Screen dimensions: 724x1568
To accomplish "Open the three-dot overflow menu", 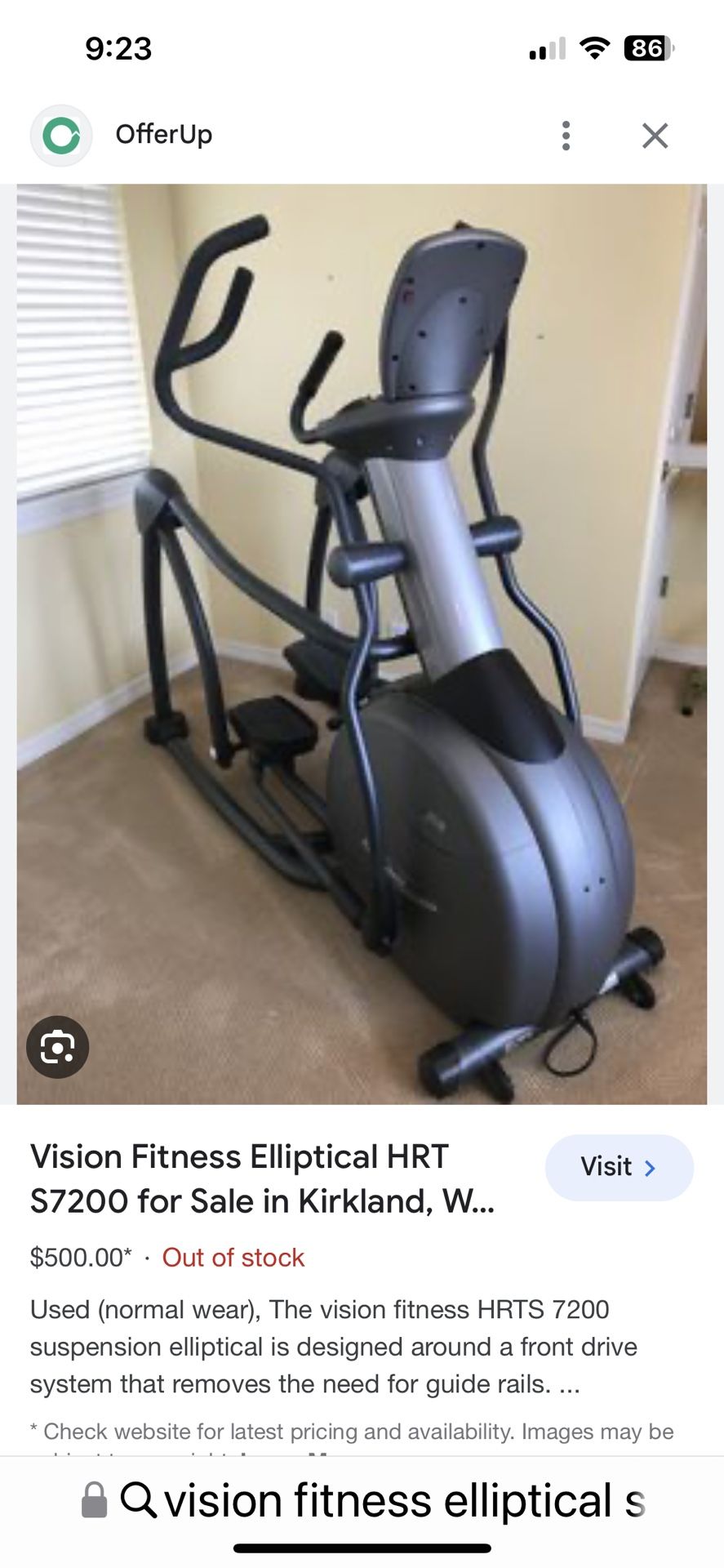I will pos(566,136).
